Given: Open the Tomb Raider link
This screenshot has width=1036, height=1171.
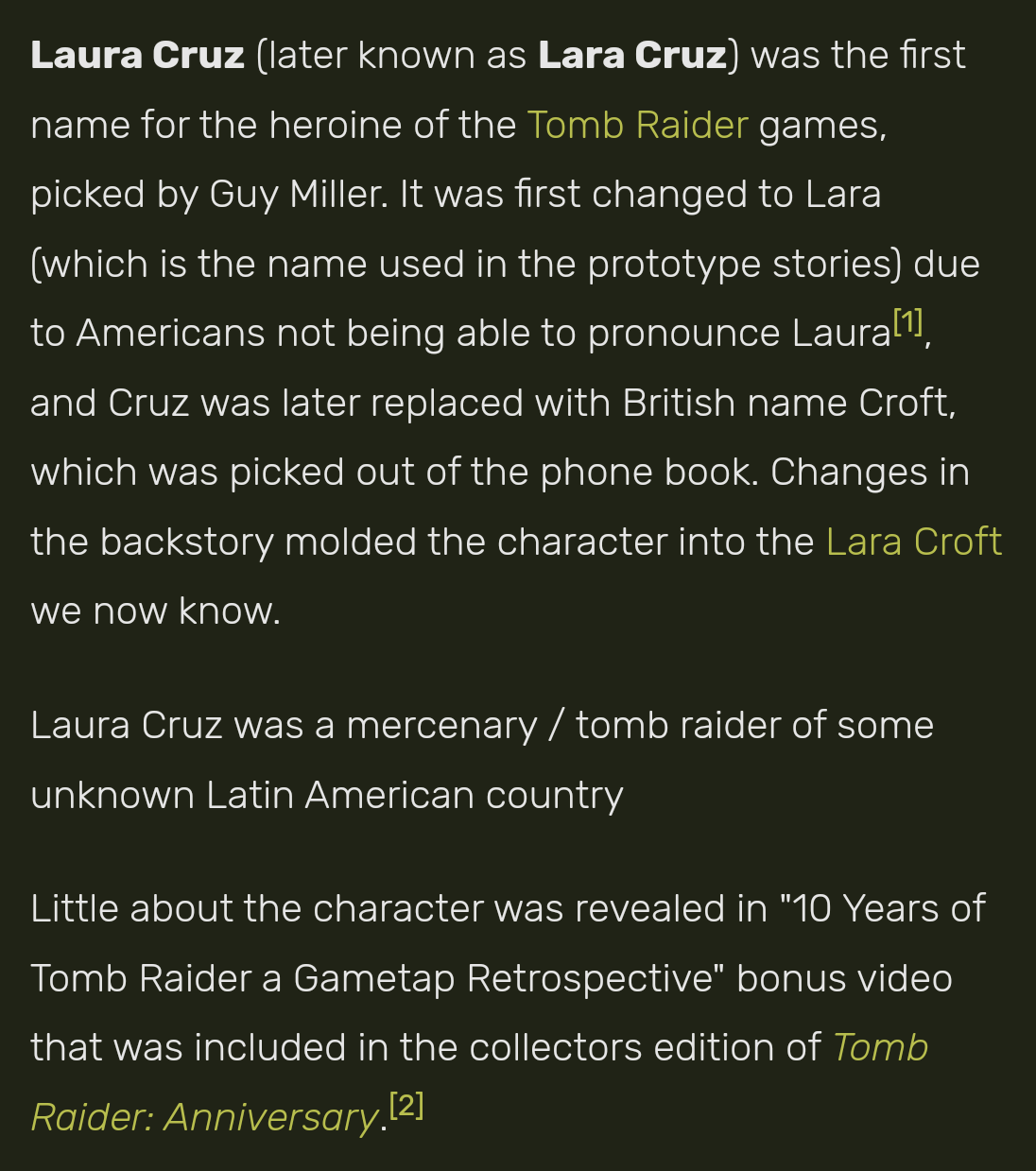Looking at the screenshot, I should [x=637, y=125].
